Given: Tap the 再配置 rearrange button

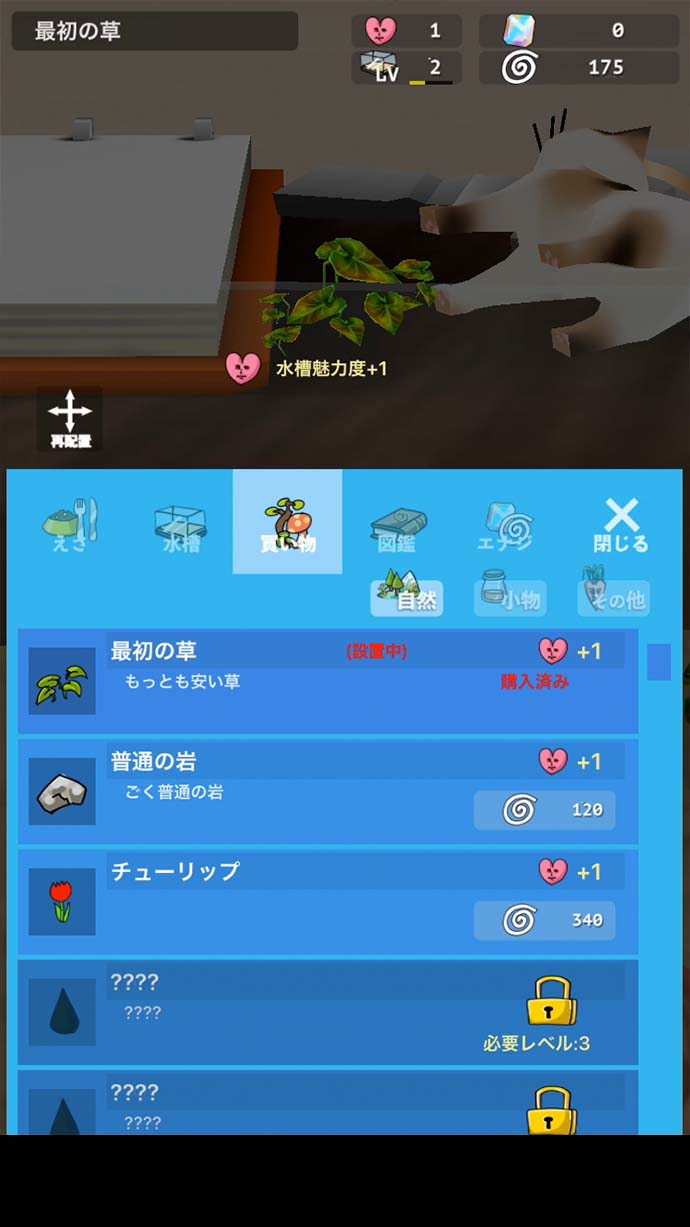Looking at the screenshot, I should (x=70, y=419).
